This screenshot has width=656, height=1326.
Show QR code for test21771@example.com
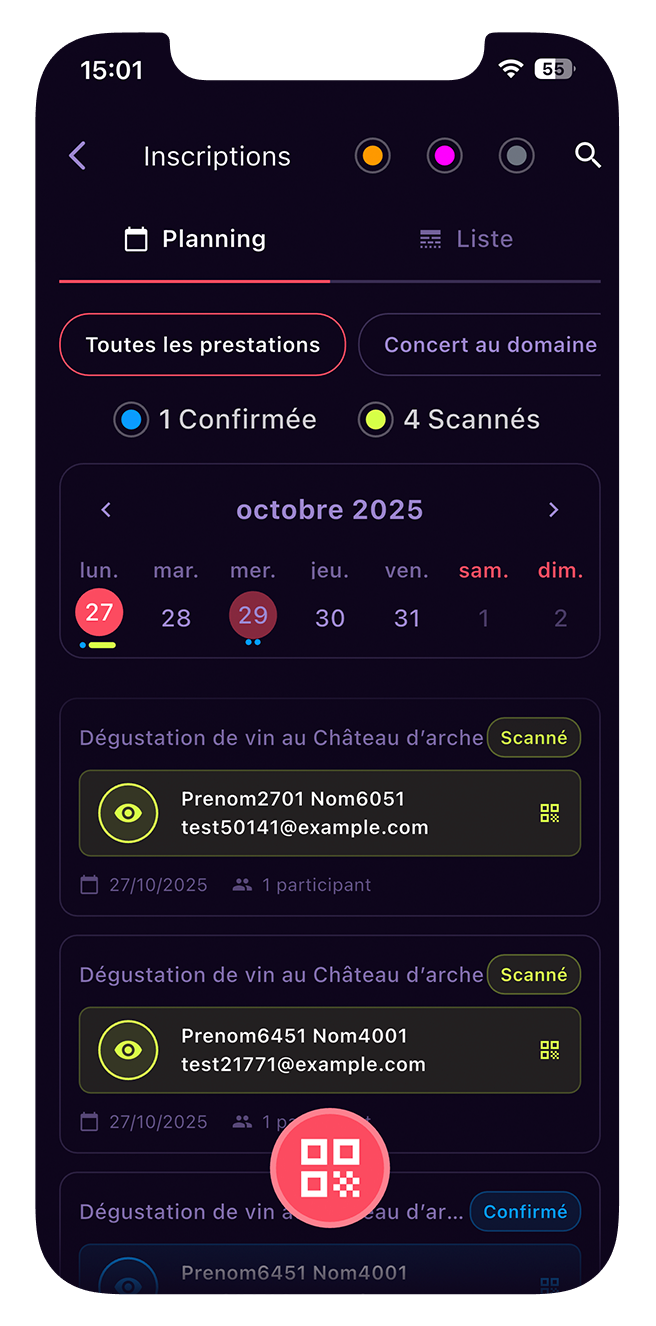[x=550, y=1050]
